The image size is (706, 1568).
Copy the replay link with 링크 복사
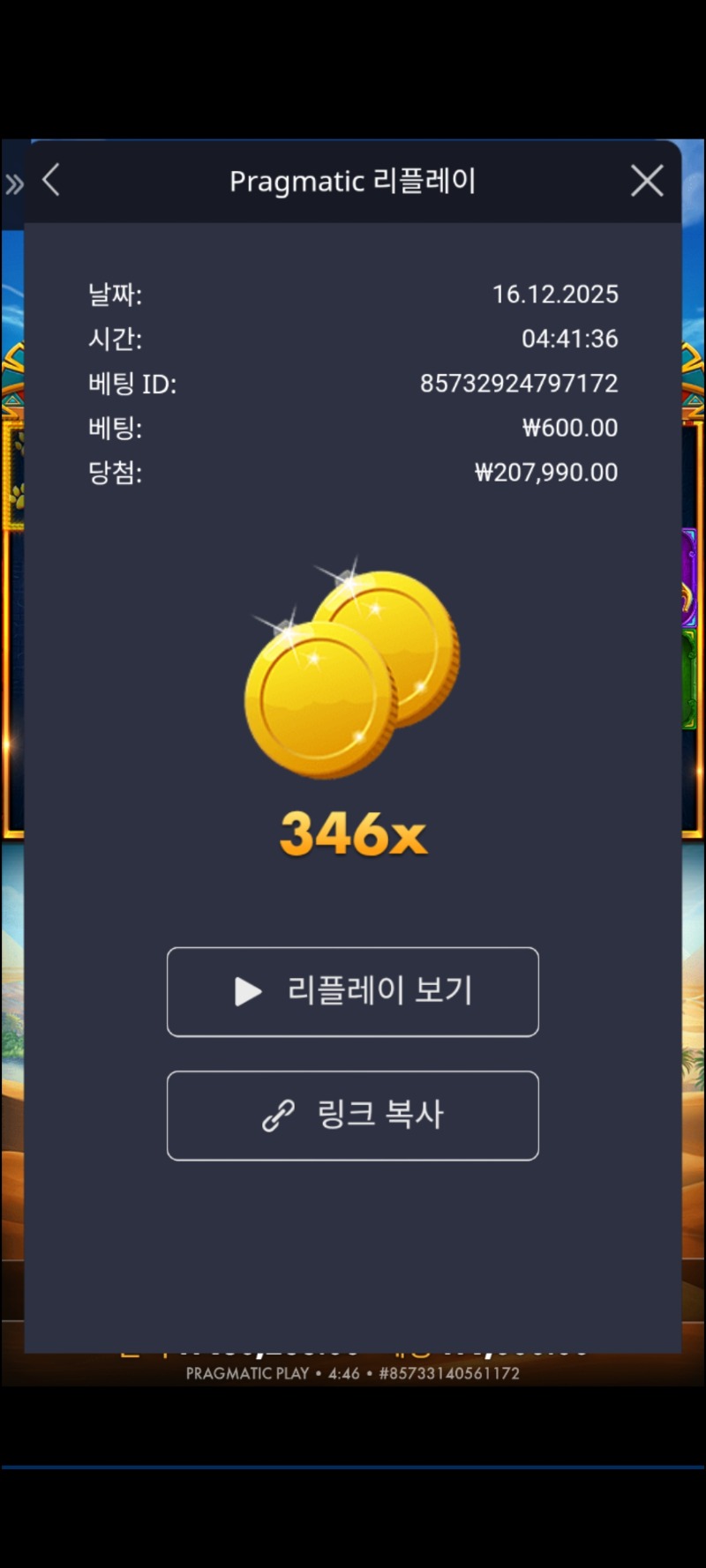click(x=353, y=1116)
